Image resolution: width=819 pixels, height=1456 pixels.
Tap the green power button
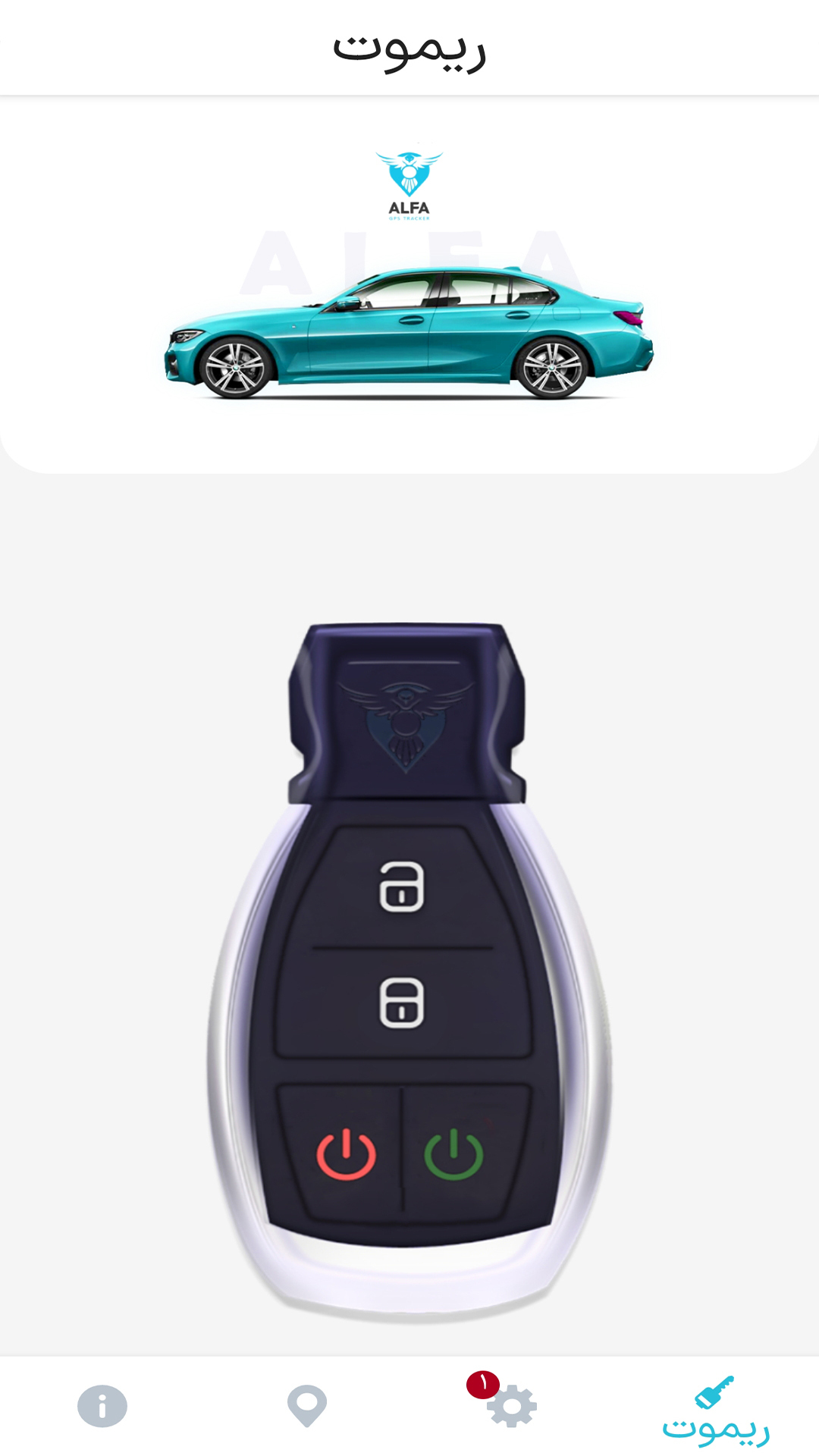pyautogui.click(x=453, y=1154)
